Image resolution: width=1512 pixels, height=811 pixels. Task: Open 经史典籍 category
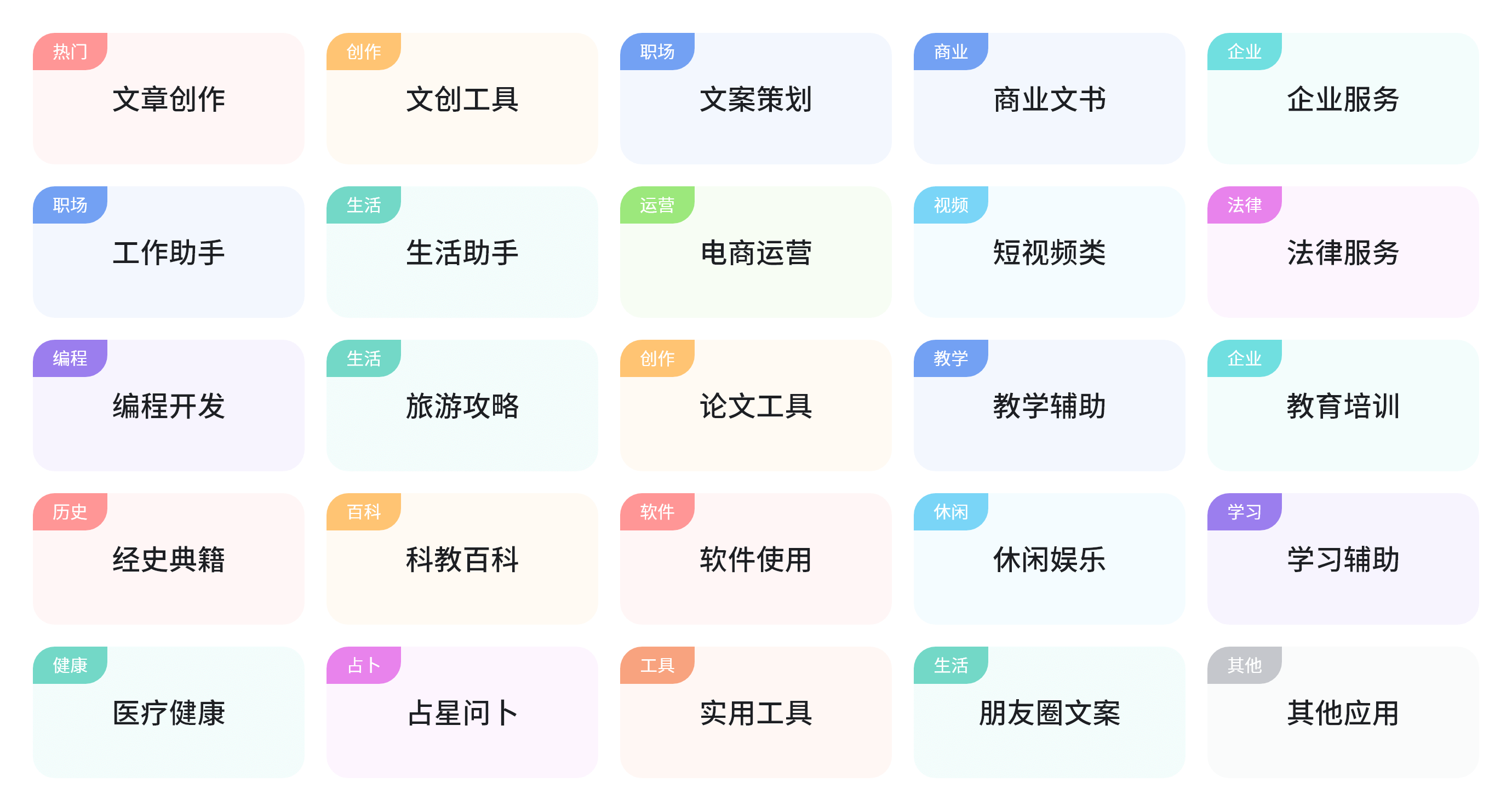[x=169, y=559]
